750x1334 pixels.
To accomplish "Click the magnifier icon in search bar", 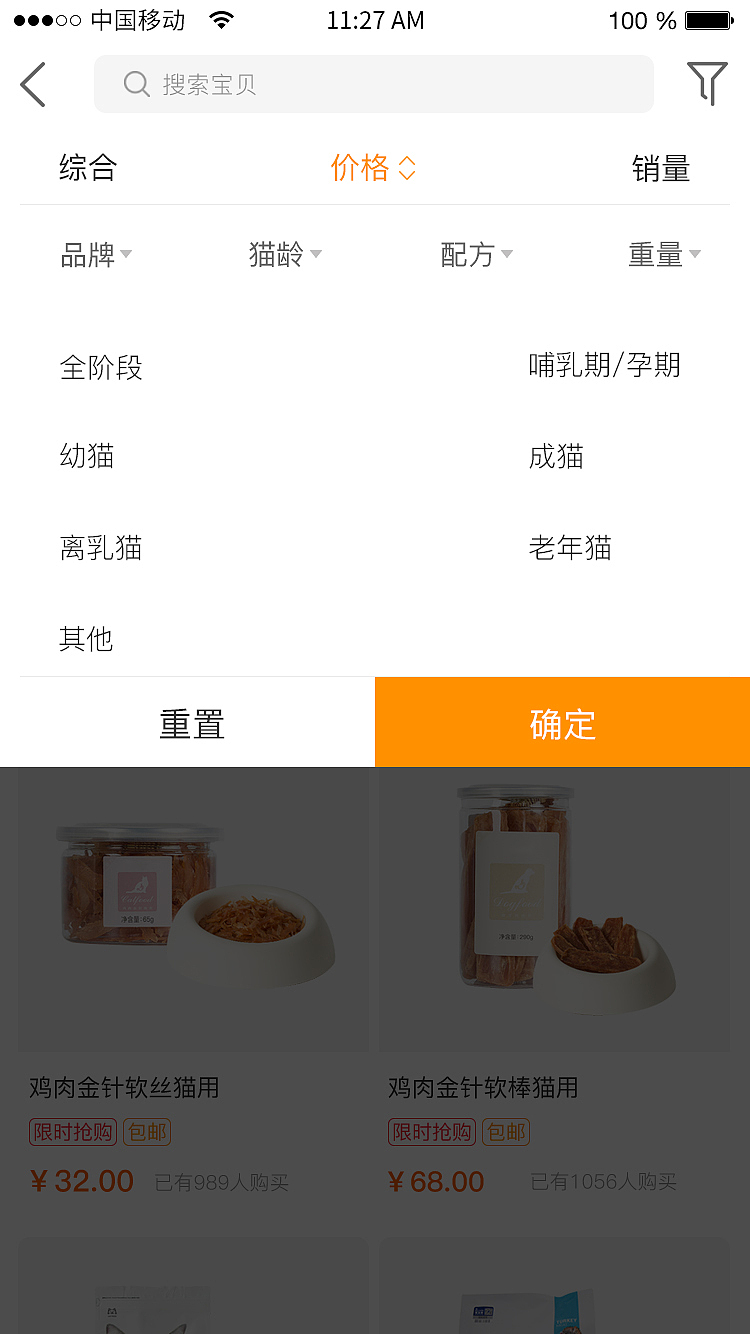I will 136,84.
